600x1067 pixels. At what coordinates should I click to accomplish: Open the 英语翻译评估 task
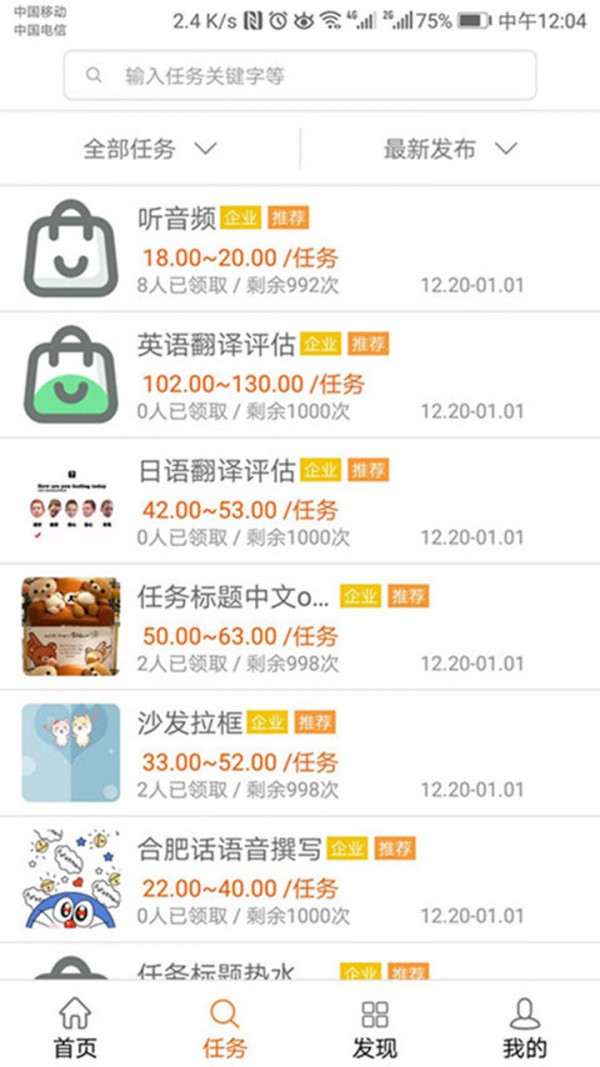[300, 375]
